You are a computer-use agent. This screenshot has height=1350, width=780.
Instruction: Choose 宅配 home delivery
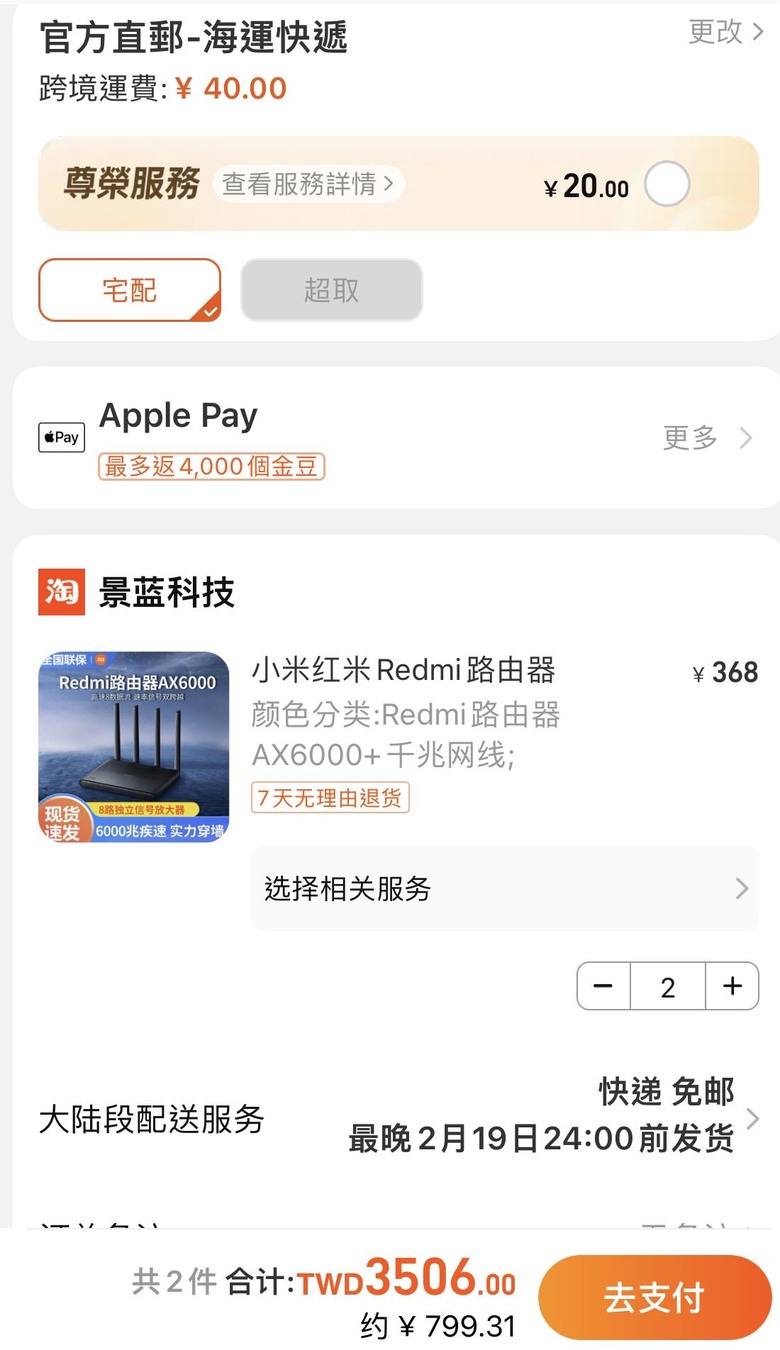(x=129, y=290)
